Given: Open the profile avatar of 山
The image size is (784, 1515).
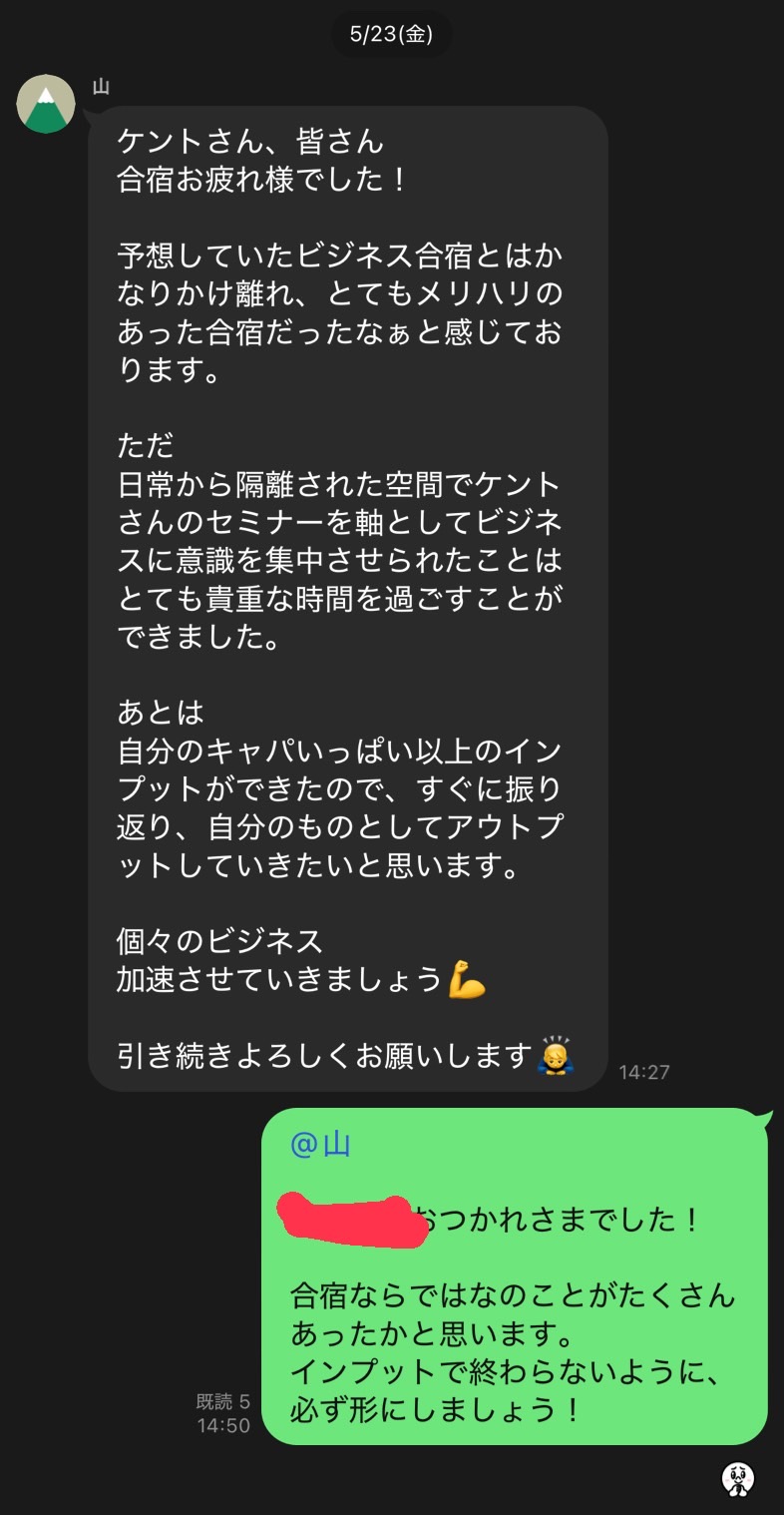Looking at the screenshot, I should (x=46, y=104).
